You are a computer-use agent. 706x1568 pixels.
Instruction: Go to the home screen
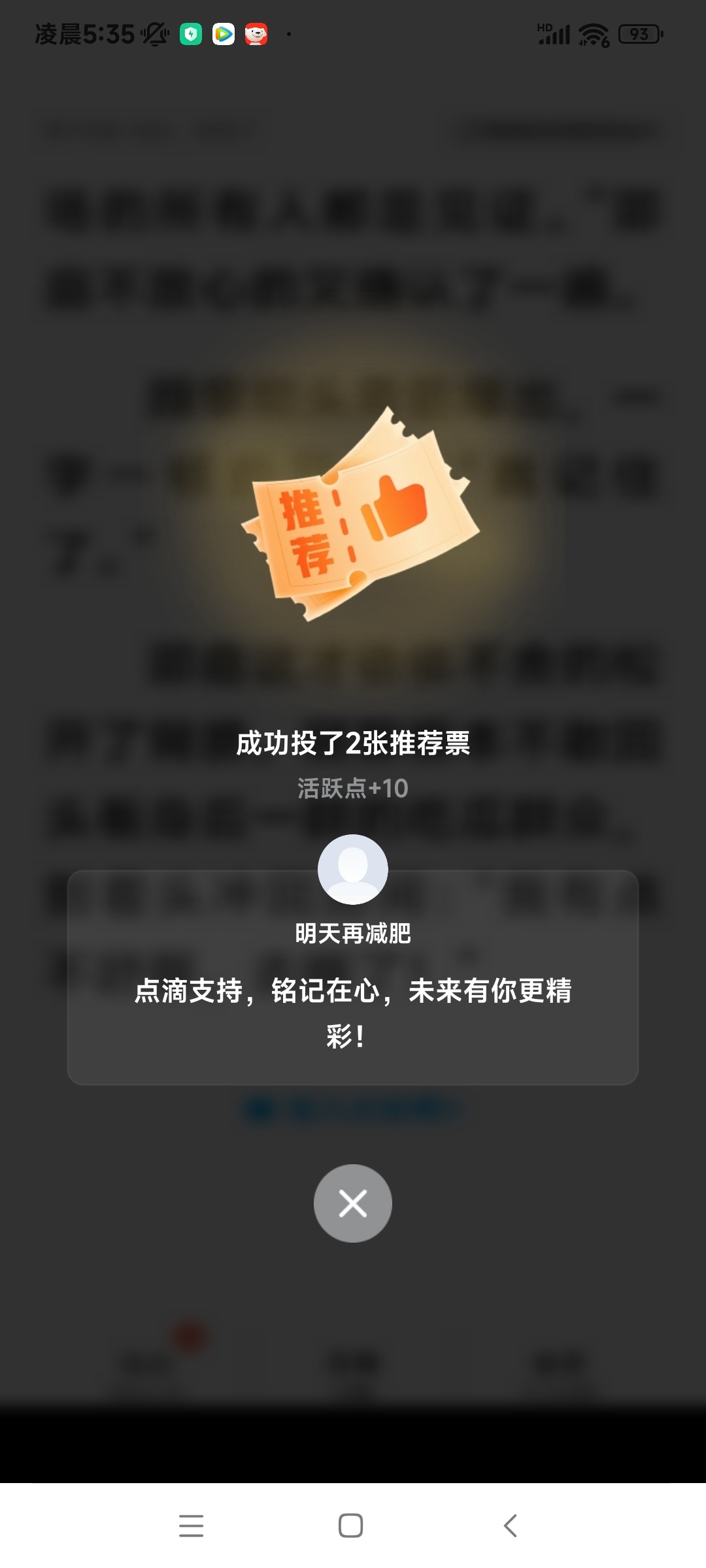coord(351,1526)
